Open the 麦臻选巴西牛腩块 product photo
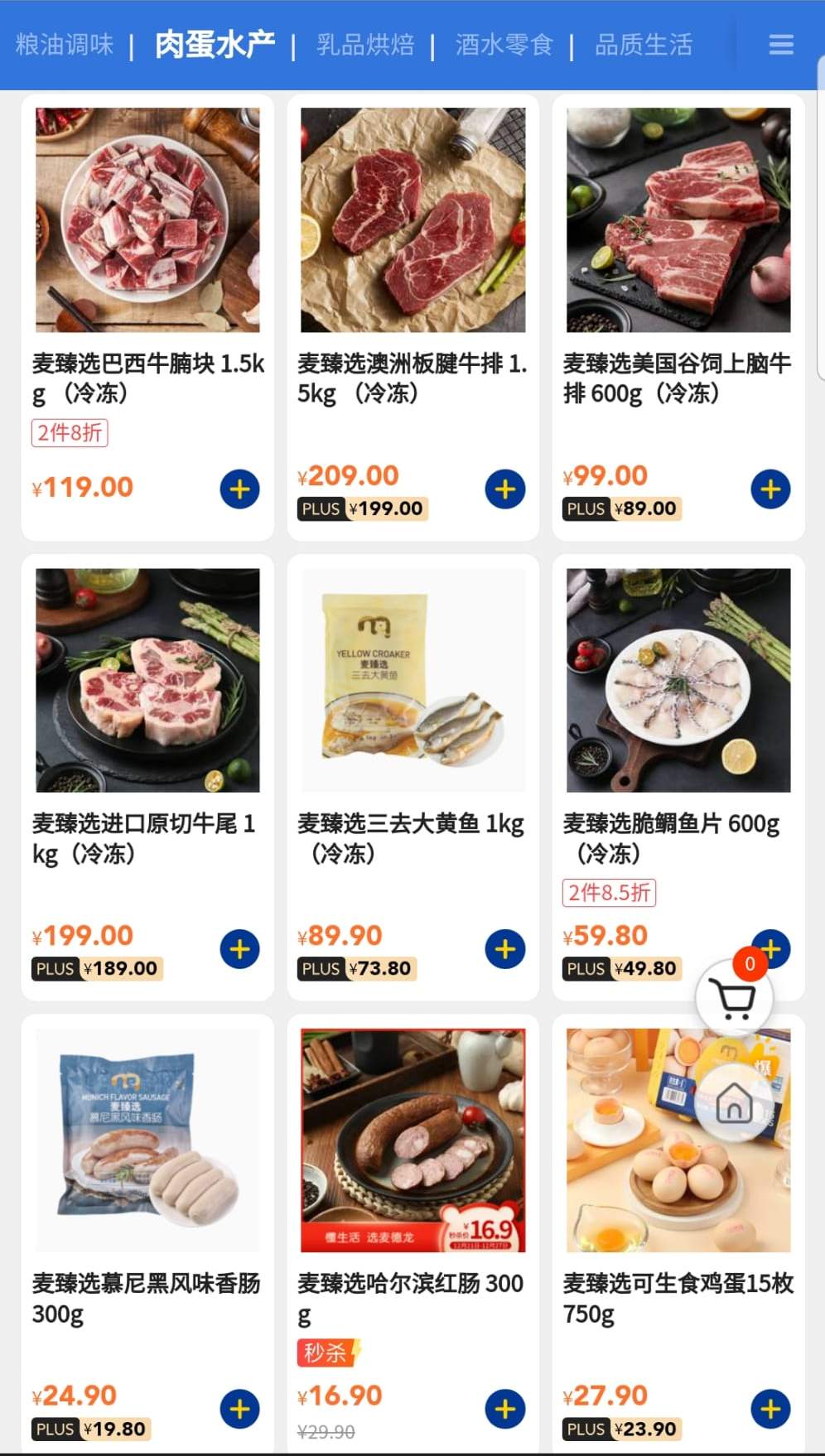This screenshot has width=825, height=1456. click(147, 220)
